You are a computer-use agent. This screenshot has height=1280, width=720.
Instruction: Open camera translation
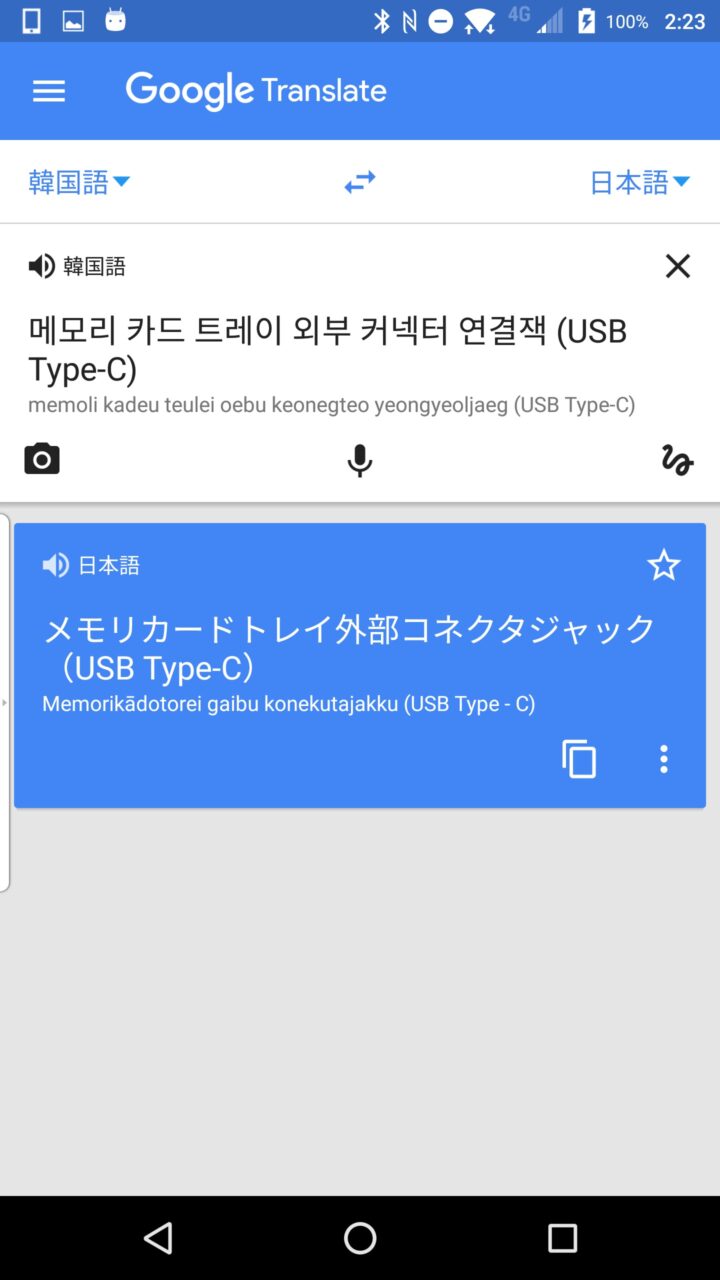click(42, 459)
